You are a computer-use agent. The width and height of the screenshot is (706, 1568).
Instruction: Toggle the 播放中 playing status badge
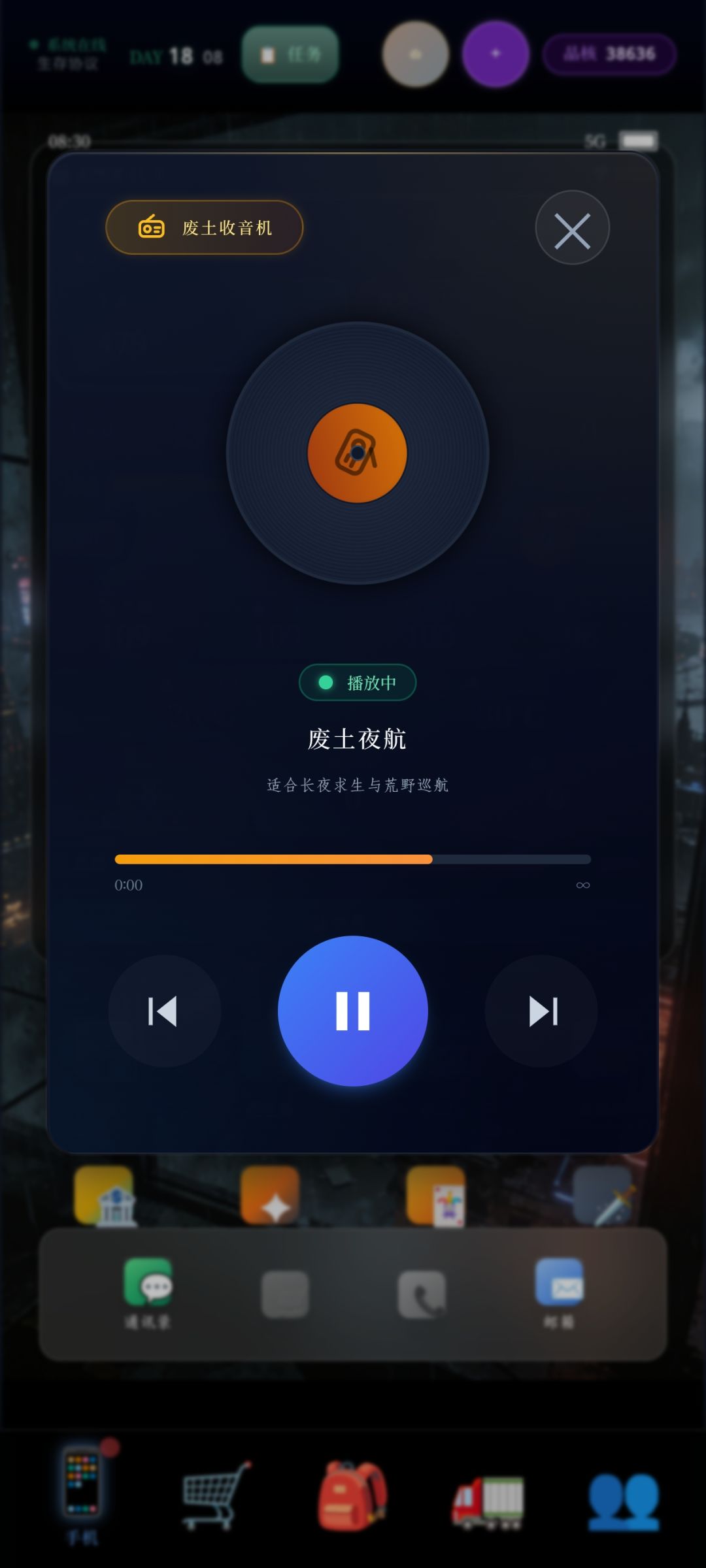pyautogui.click(x=356, y=682)
